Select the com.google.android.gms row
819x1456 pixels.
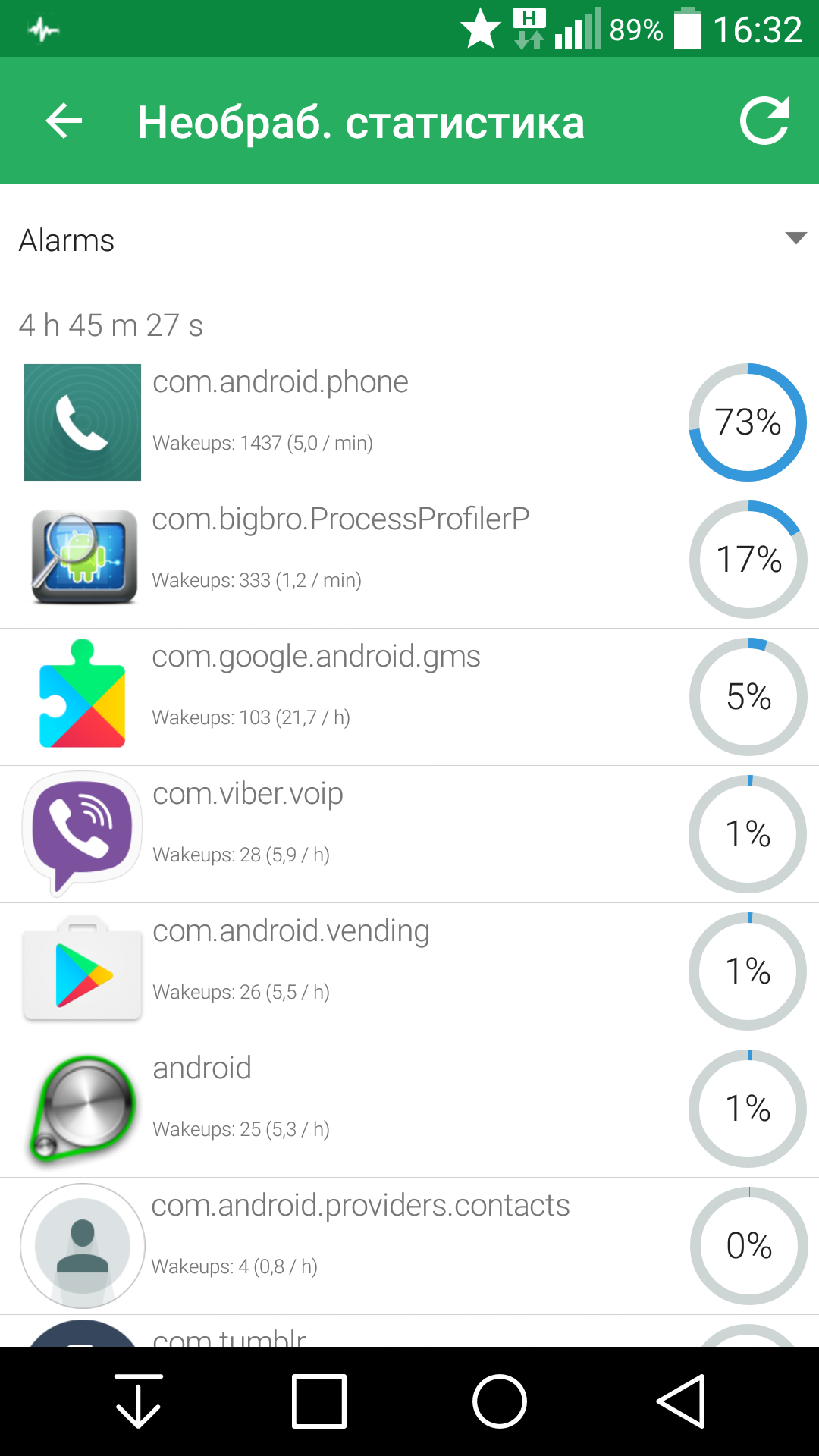(409, 697)
